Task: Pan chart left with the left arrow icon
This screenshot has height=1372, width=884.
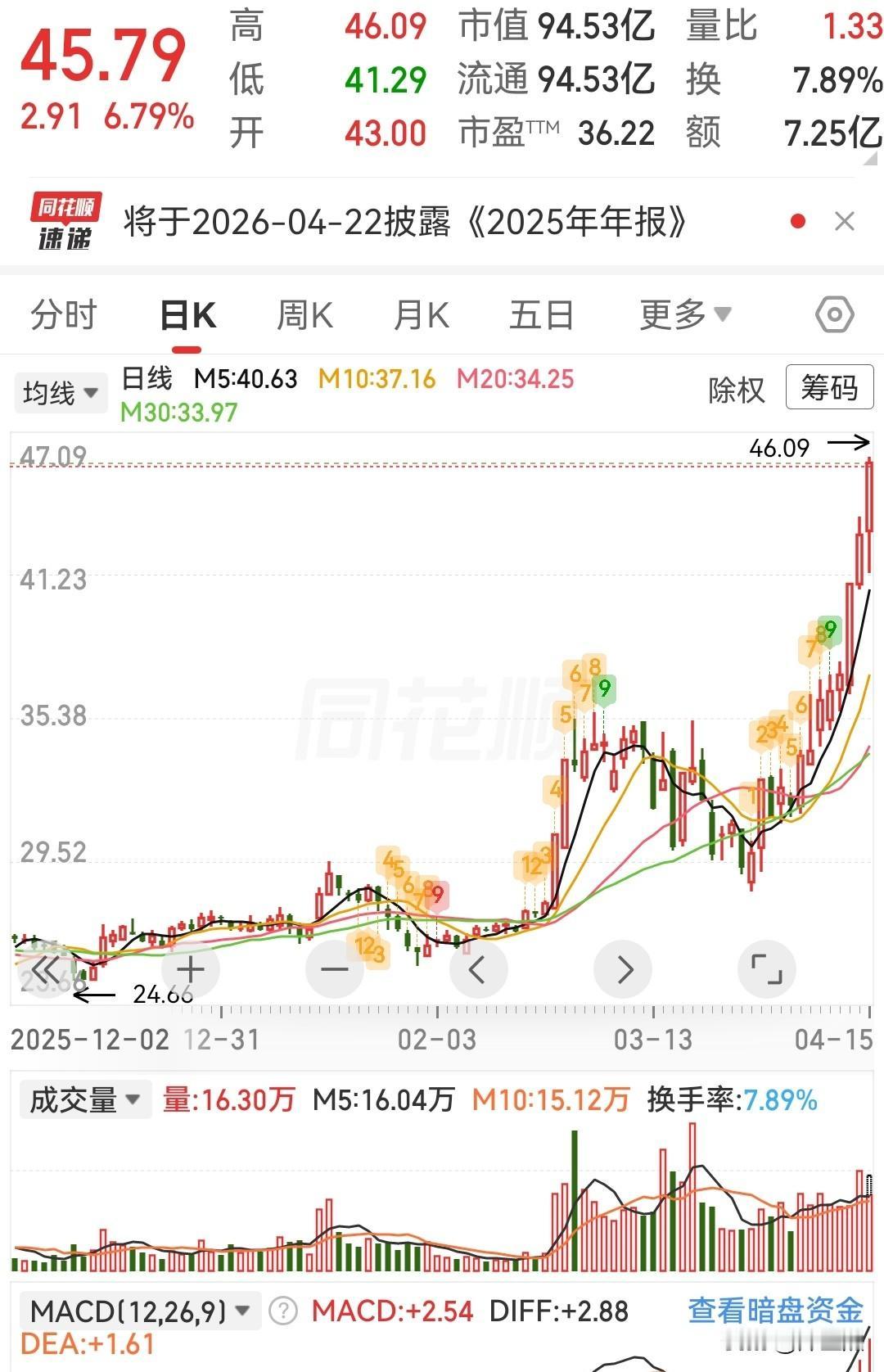Action: click(x=479, y=968)
